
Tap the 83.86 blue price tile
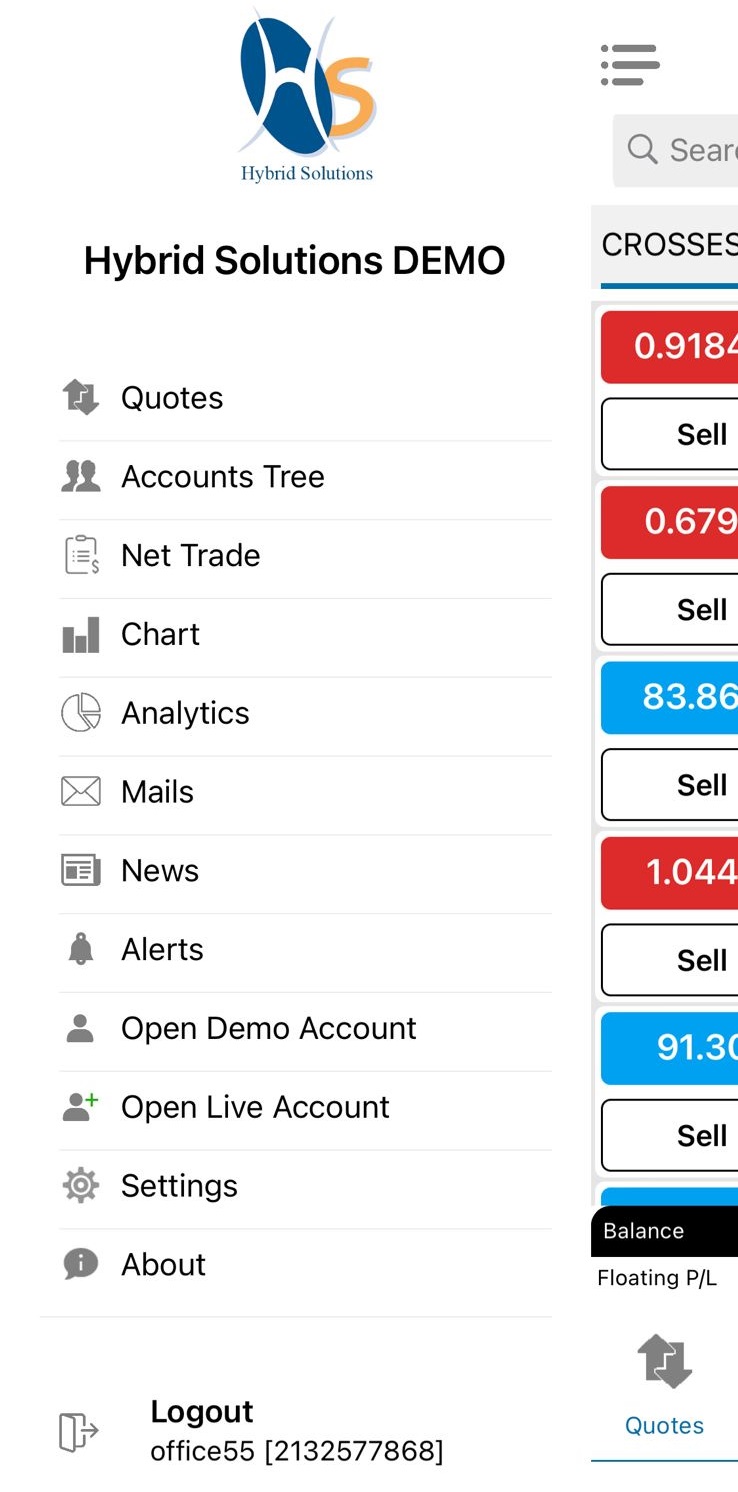click(x=670, y=697)
